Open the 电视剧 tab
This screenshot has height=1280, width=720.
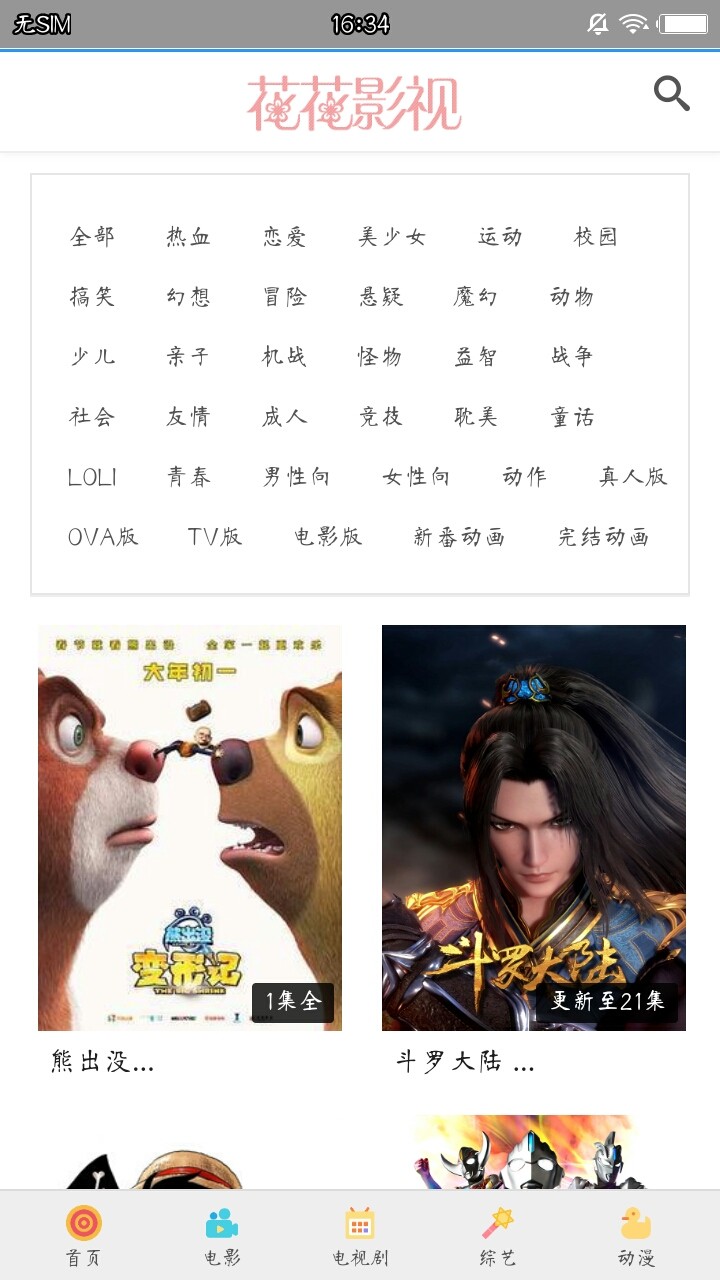pos(360,1235)
